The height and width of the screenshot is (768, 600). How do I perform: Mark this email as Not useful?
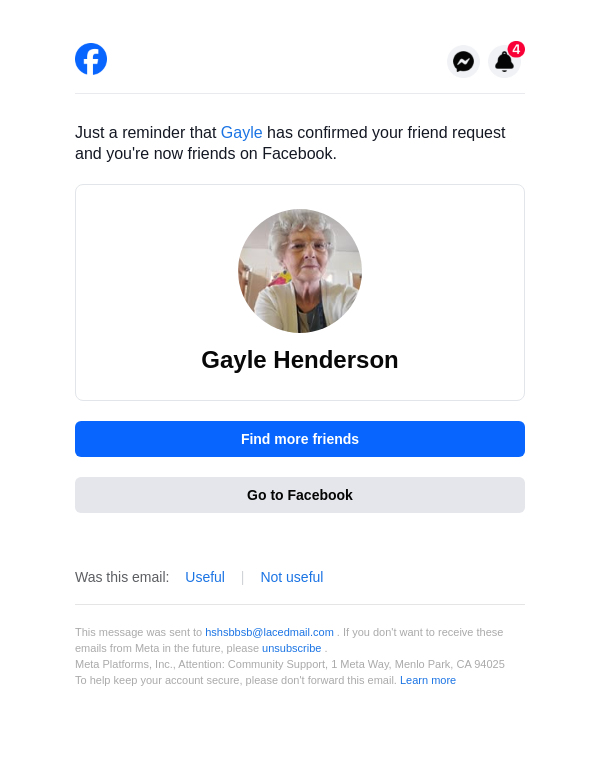pyautogui.click(x=291, y=577)
